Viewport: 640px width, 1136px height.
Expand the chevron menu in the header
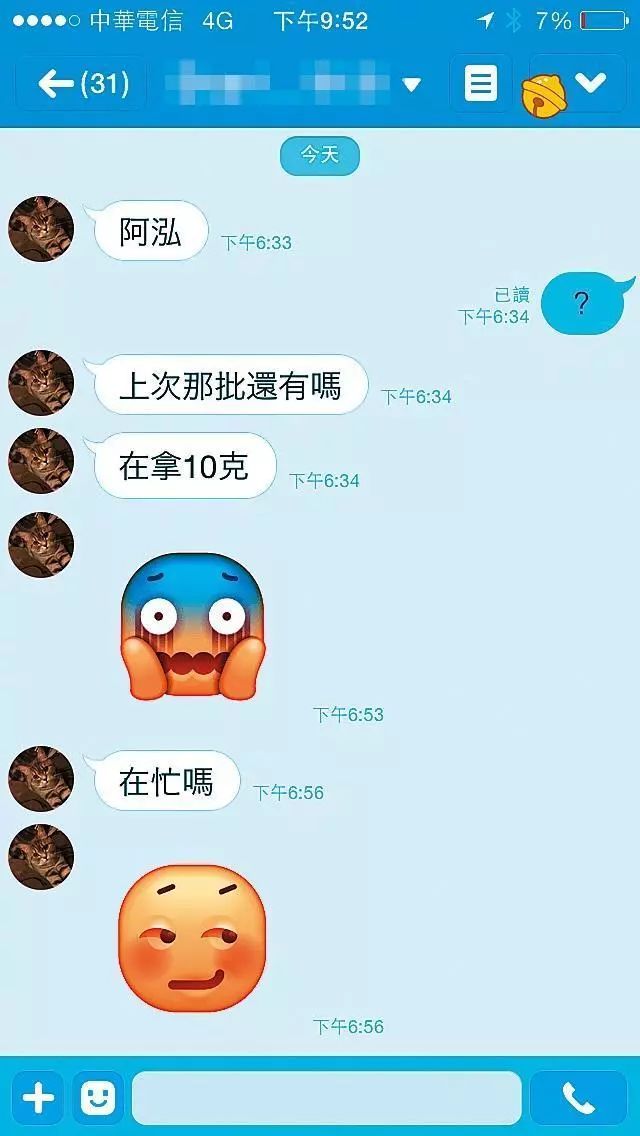pos(590,83)
